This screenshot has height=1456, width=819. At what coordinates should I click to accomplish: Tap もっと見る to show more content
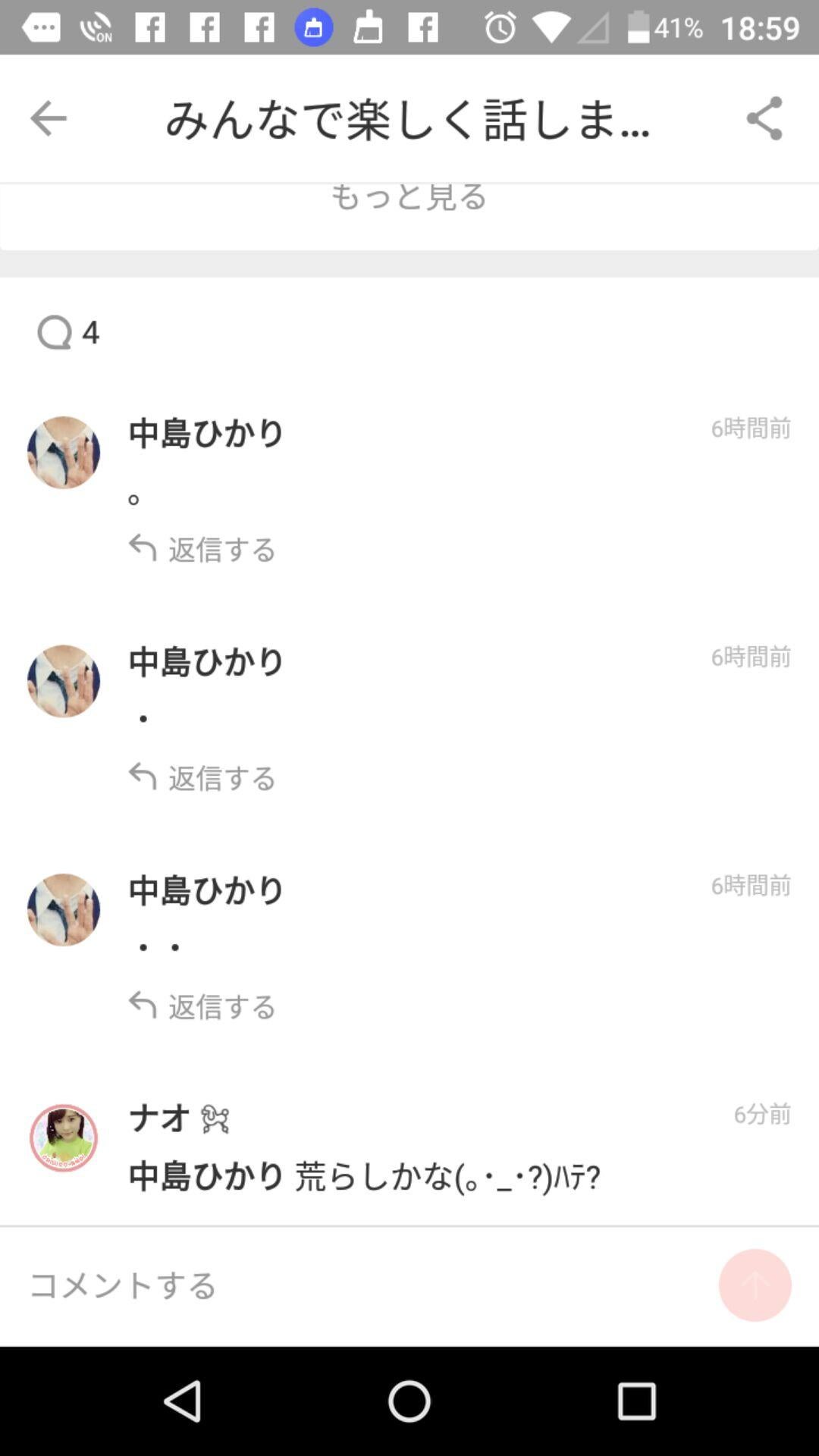(x=409, y=197)
